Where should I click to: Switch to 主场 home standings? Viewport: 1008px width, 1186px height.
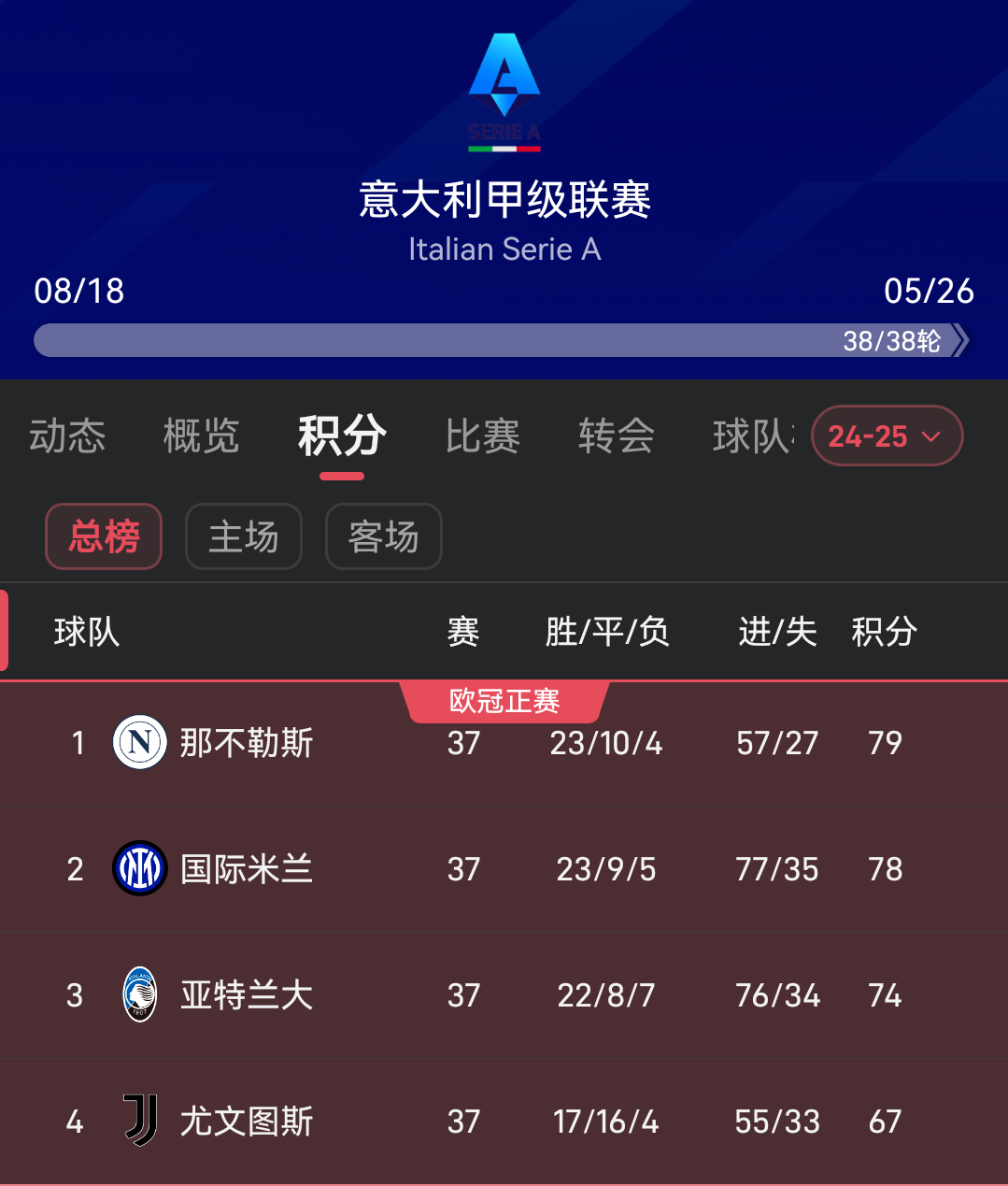click(243, 536)
